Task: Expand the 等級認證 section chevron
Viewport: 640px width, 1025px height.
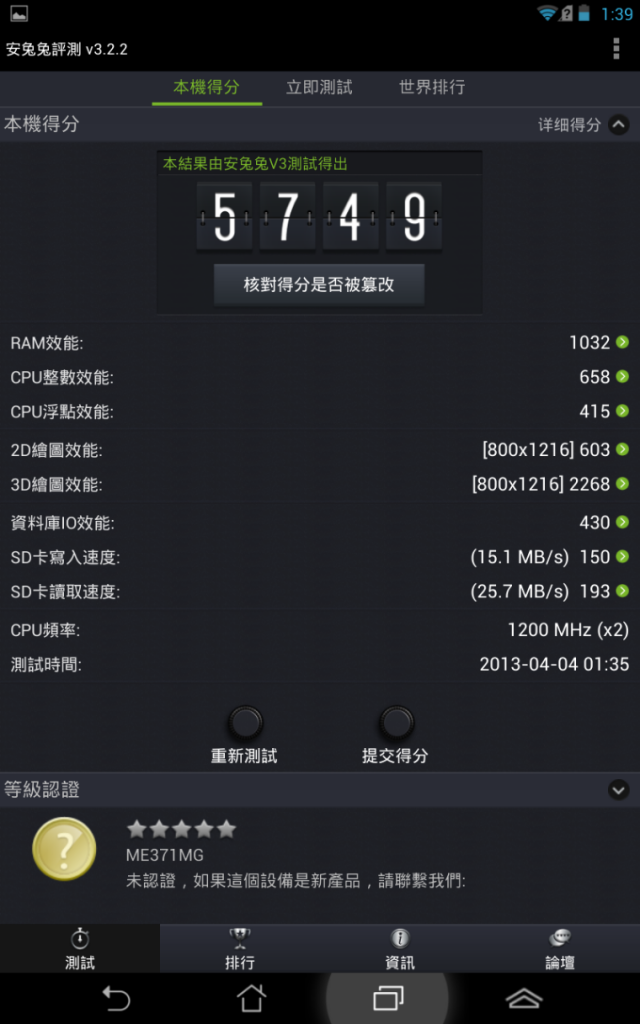Action: (618, 789)
